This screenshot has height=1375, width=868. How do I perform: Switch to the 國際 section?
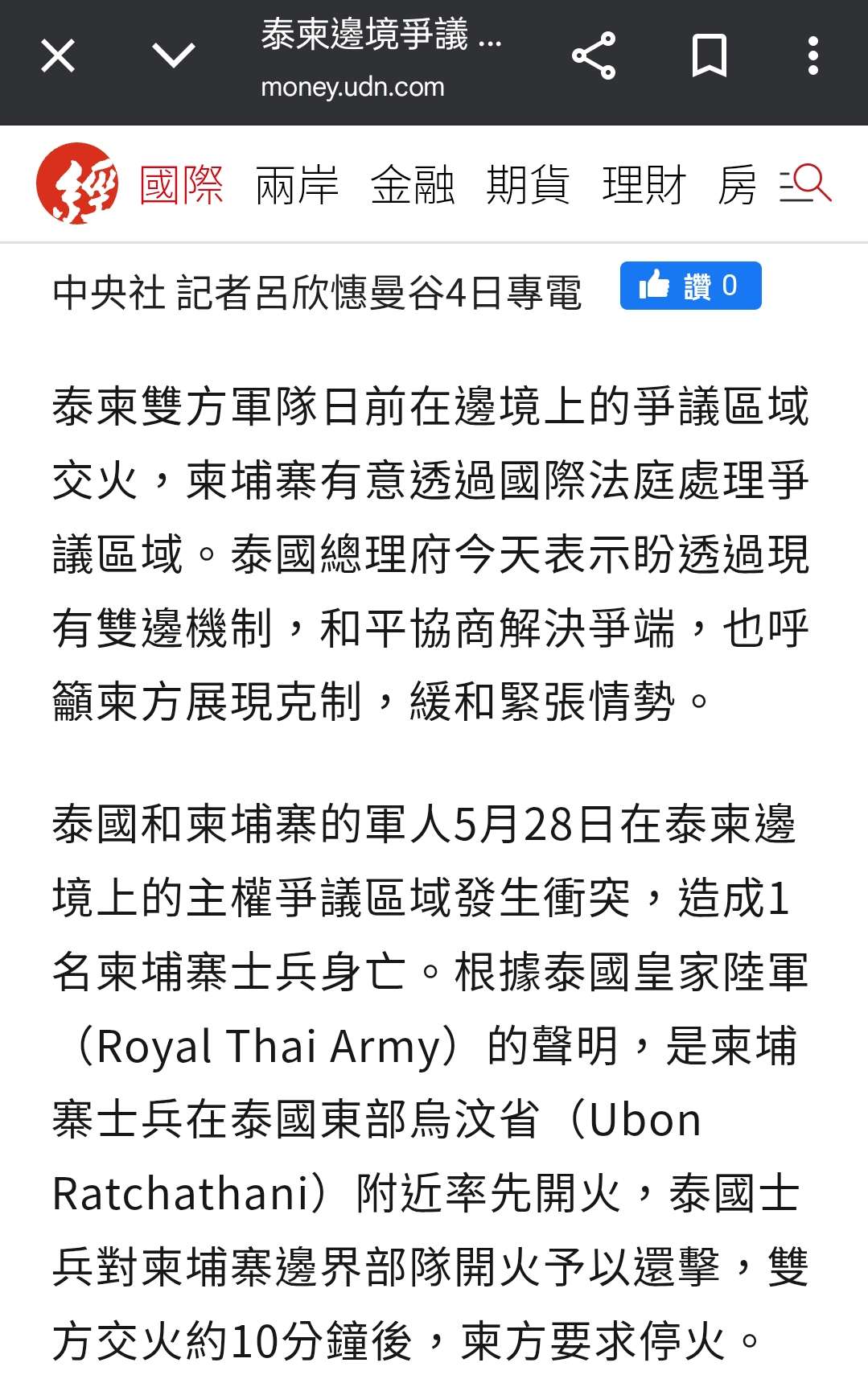pyautogui.click(x=181, y=185)
